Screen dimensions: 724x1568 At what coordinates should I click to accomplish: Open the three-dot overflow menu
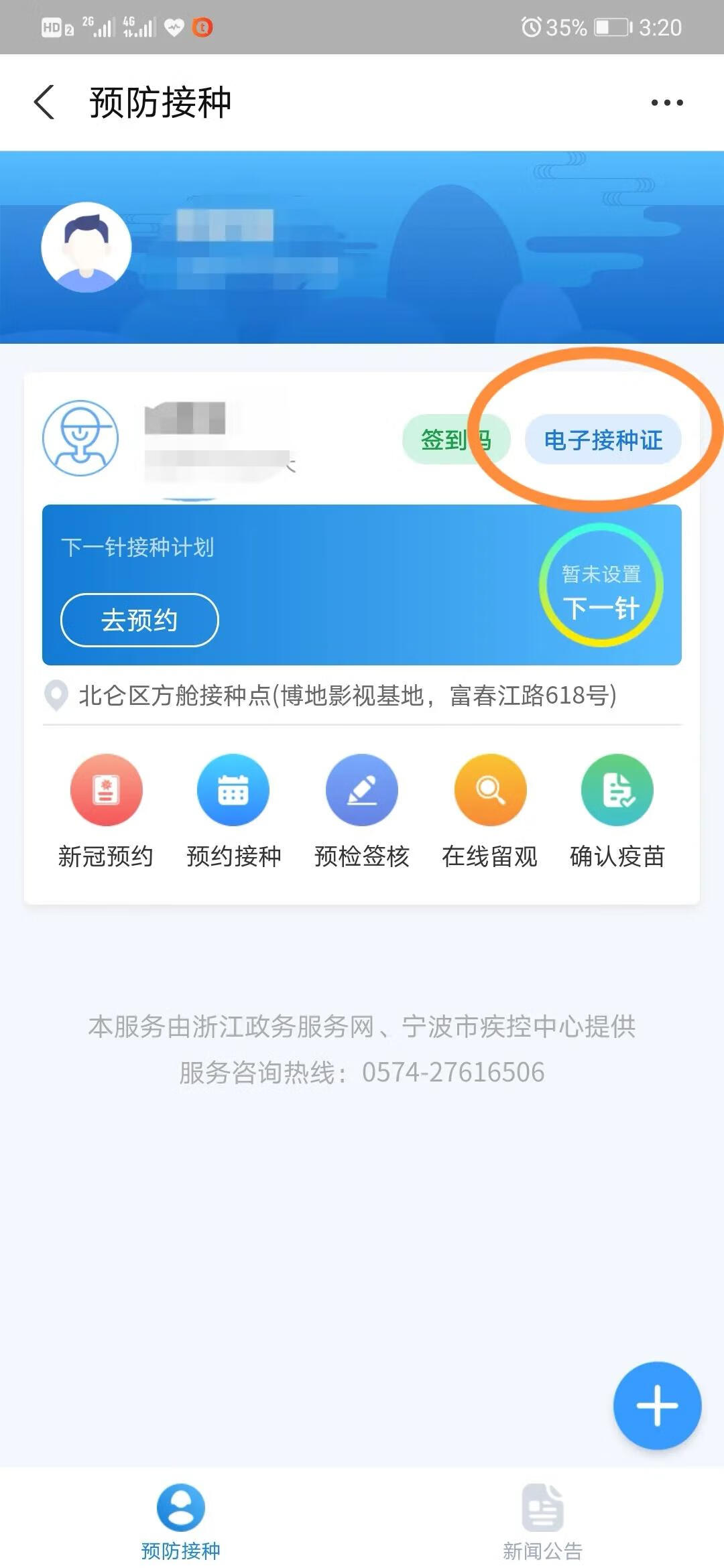click(666, 103)
